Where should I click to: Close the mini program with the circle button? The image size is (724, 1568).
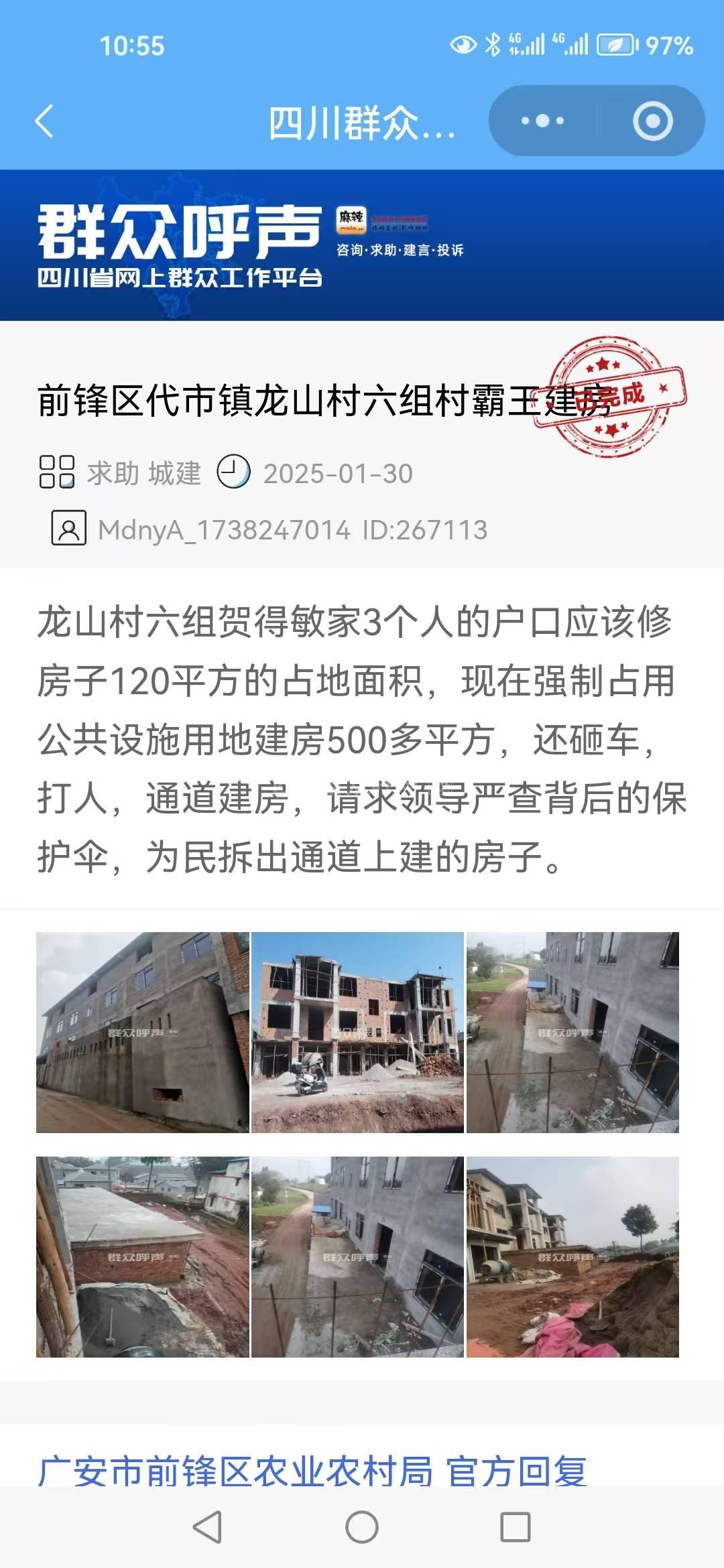tap(652, 121)
